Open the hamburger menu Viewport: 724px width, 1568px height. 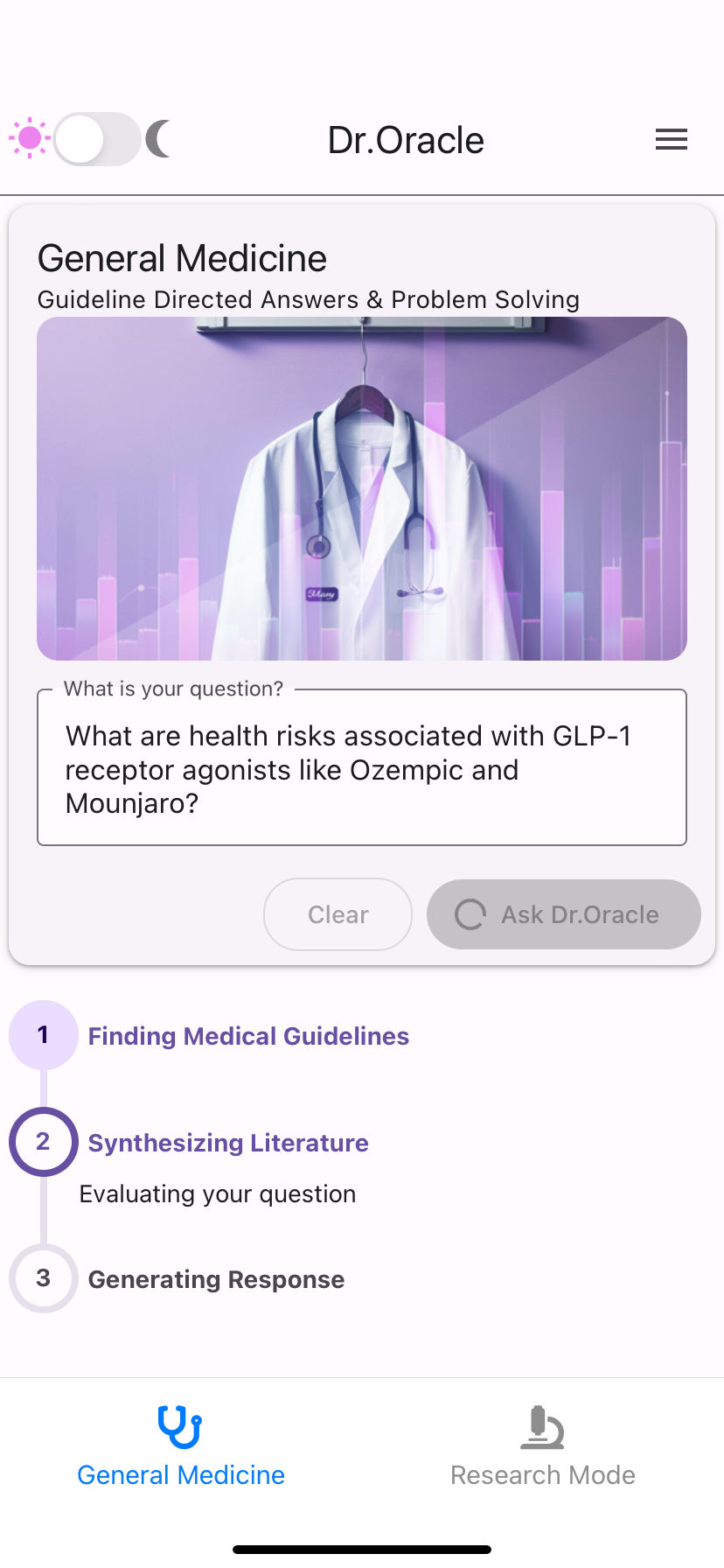tap(671, 139)
